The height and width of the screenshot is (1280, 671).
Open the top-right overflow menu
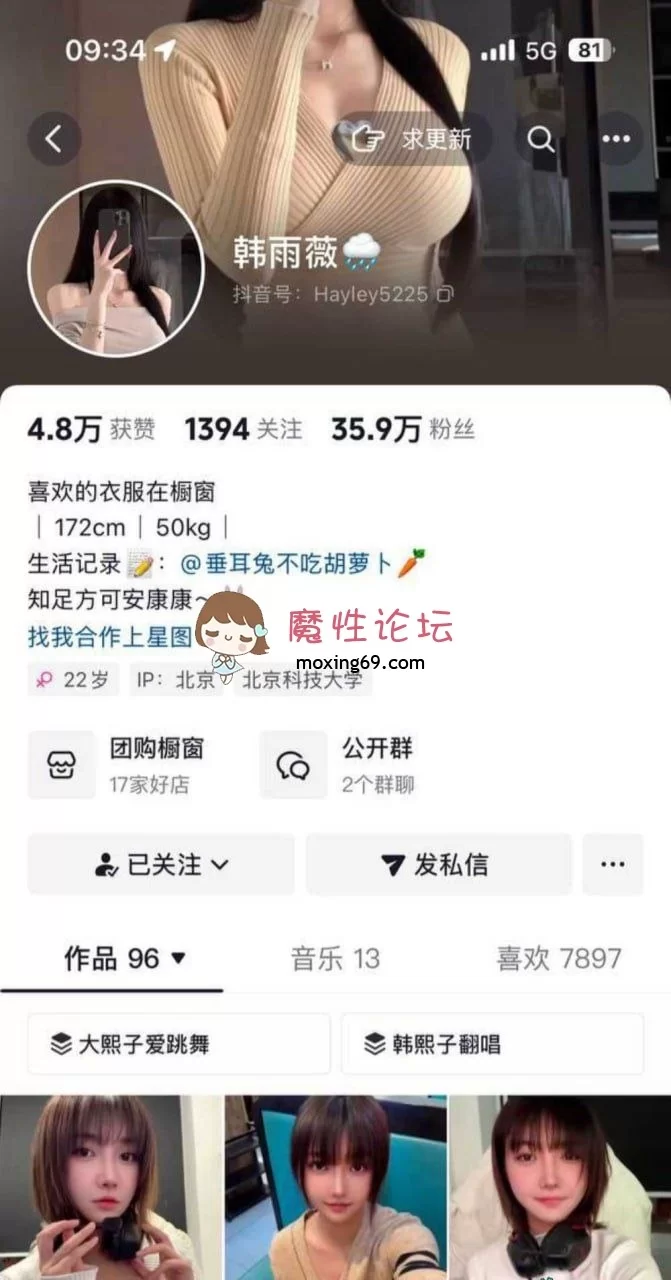[x=616, y=139]
